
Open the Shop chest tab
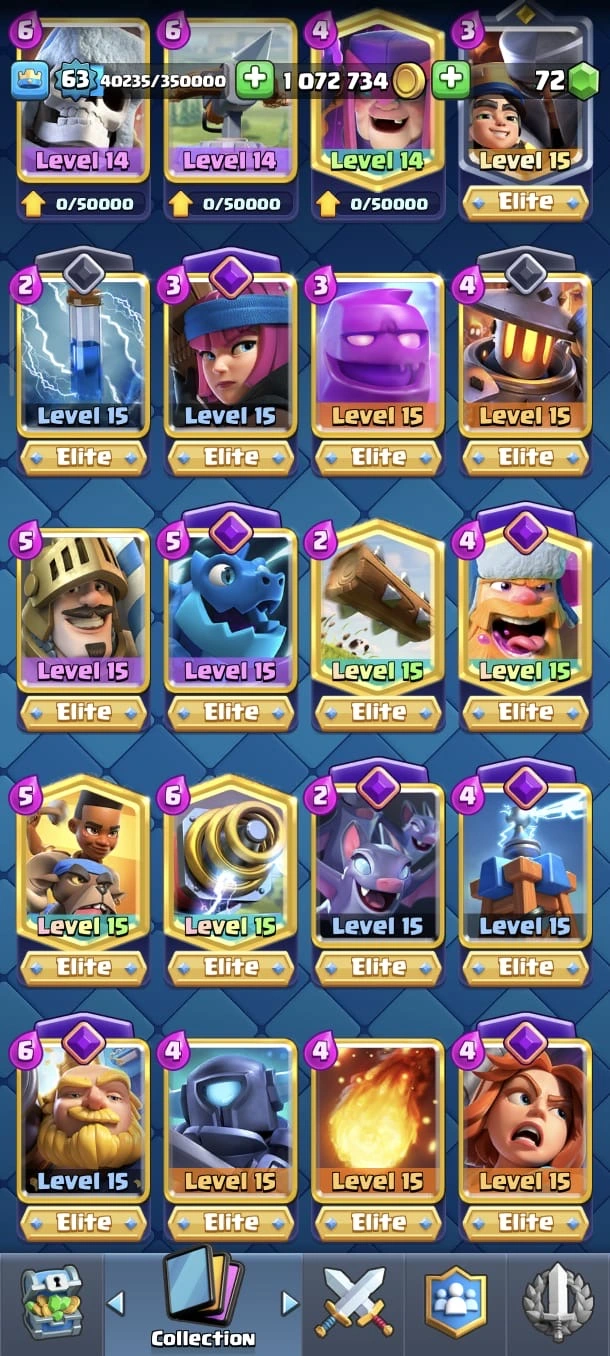tap(51, 1302)
